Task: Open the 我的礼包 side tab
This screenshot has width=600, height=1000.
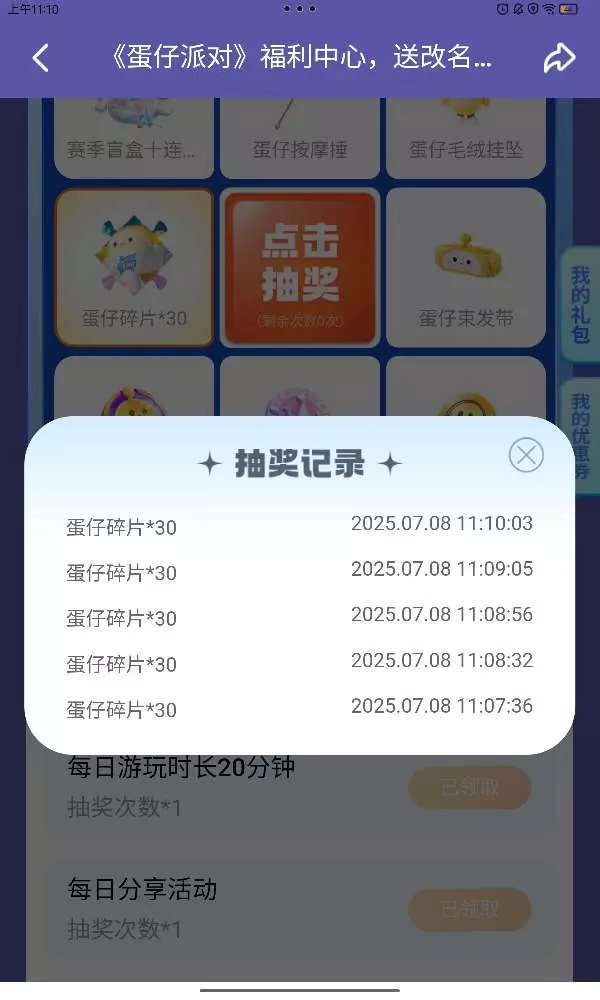Action: [580, 305]
